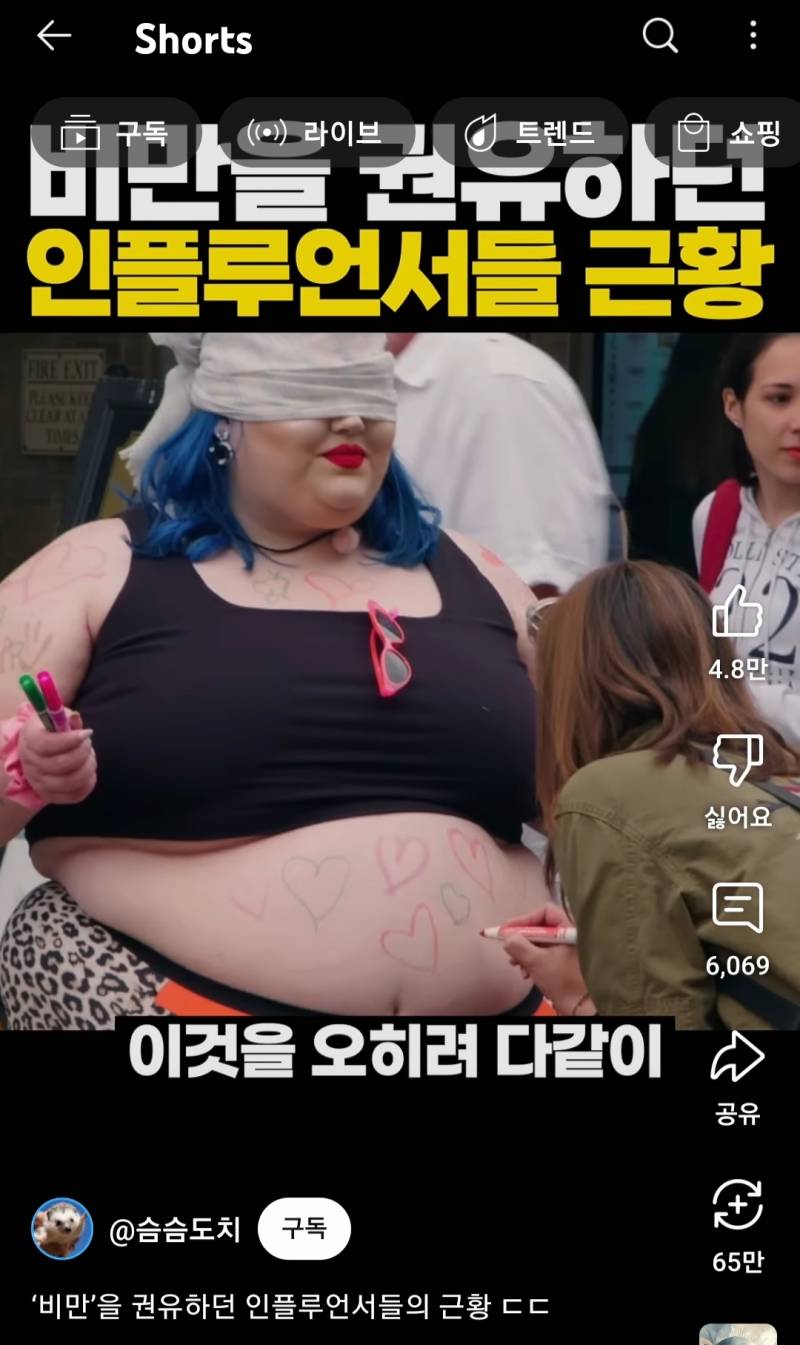Subscribe to @슴슴도치 with 구독 button
Image resolution: width=800 pixels, height=1345 pixels.
click(304, 1229)
